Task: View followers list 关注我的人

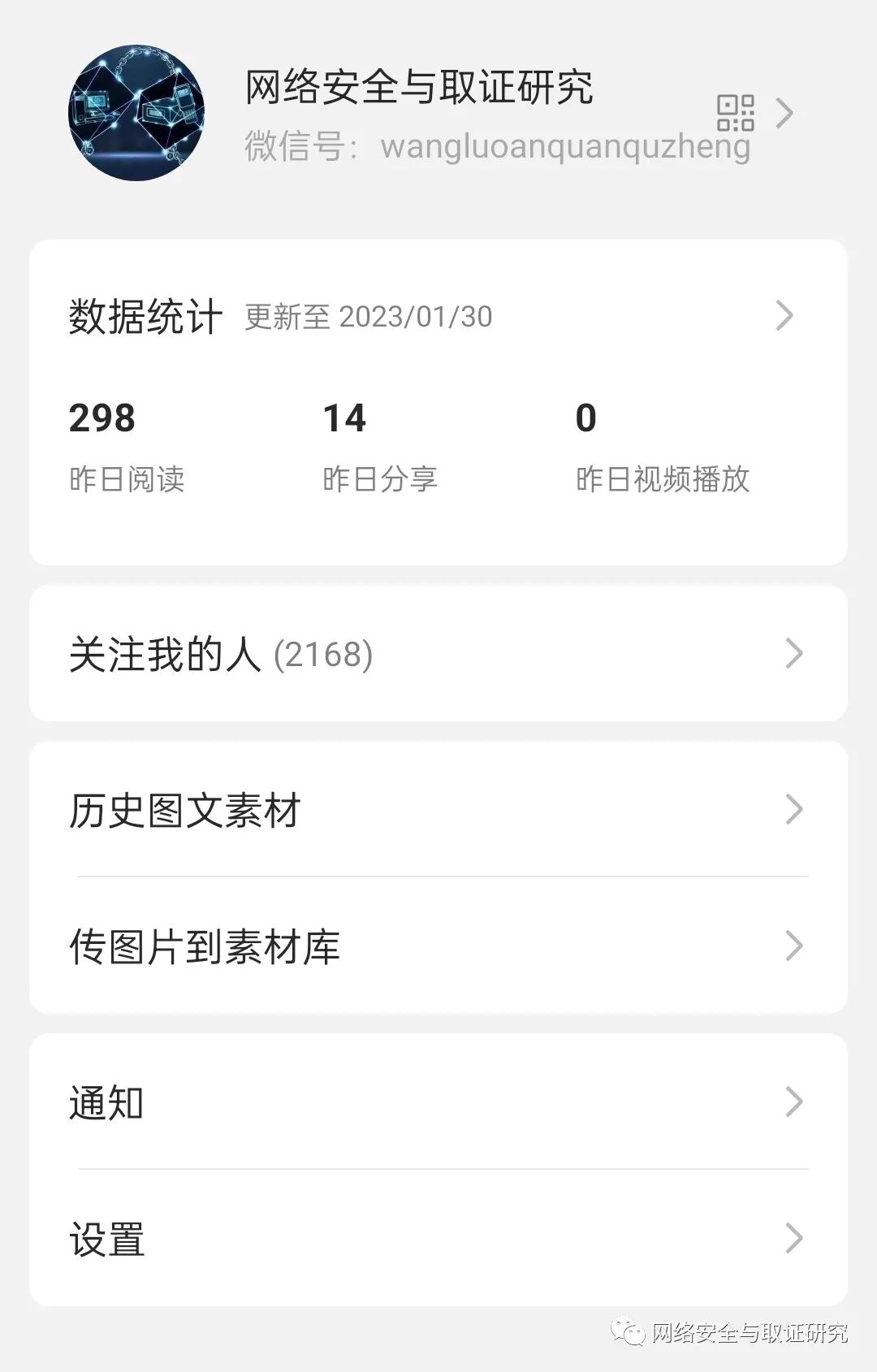Action: [438, 654]
